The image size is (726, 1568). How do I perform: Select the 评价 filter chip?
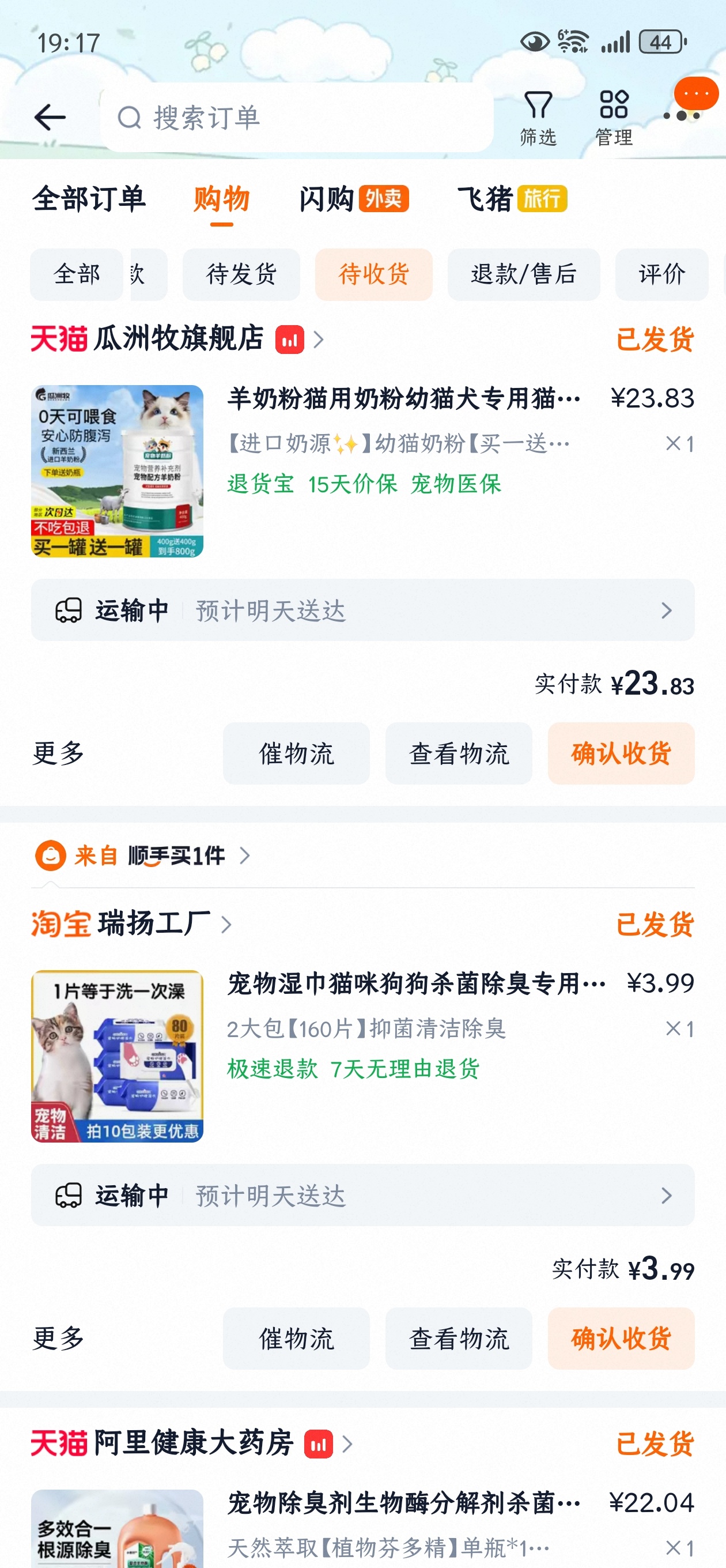pos(661,274)
